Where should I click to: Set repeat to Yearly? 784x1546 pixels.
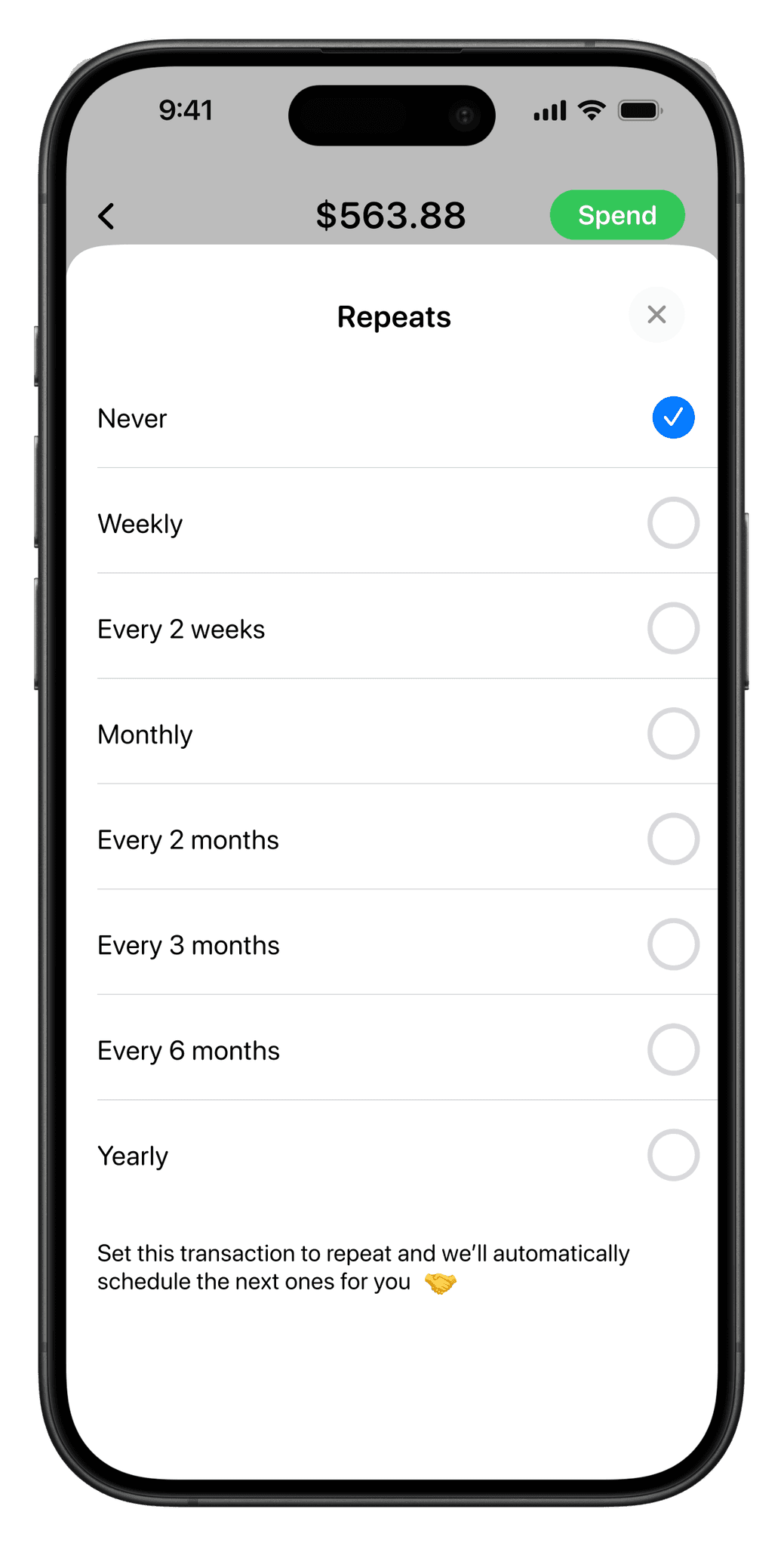click(x=672, y=1155)
